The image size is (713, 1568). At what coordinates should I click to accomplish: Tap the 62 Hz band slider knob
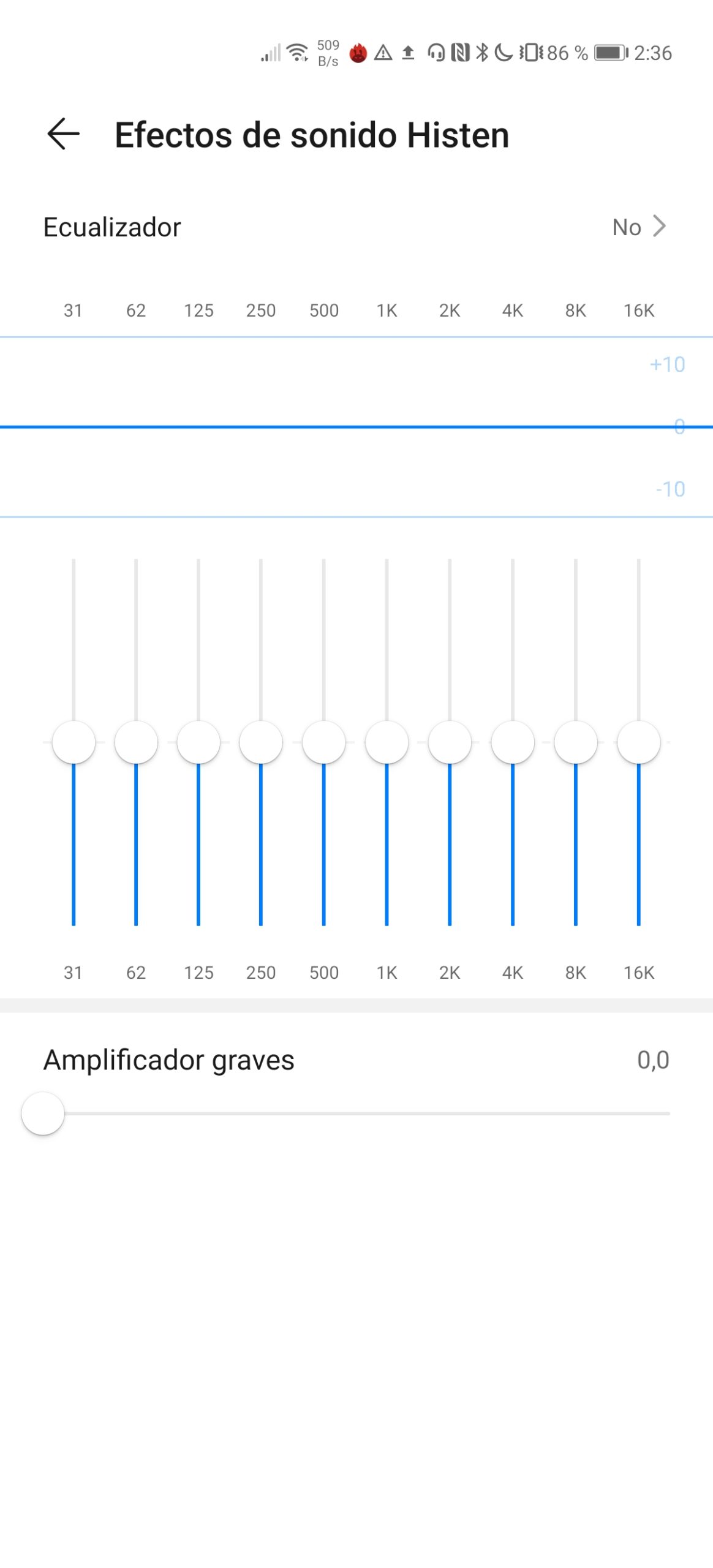pyautogui.click(x=136, y=742)
